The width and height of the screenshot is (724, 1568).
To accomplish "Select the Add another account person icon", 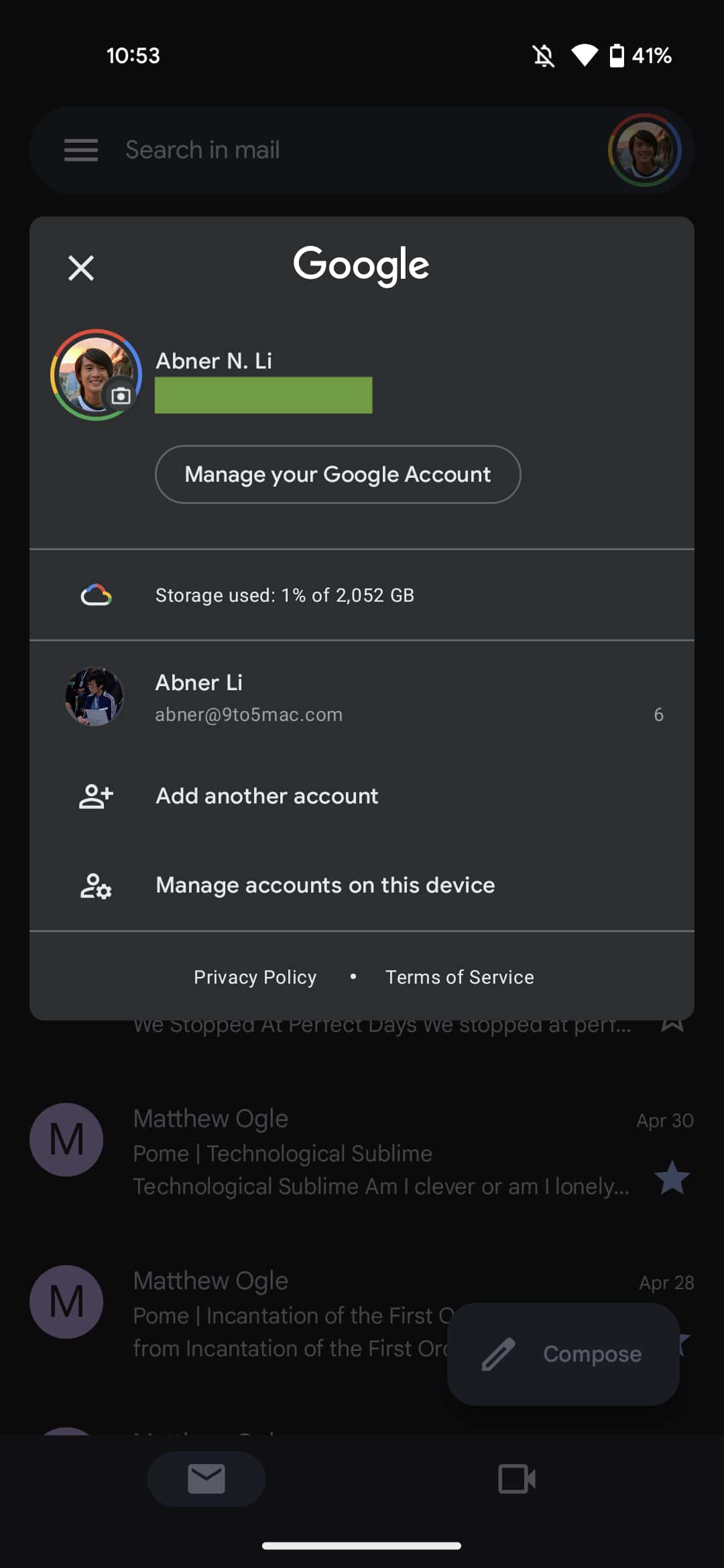I will [x=95, y=795].
